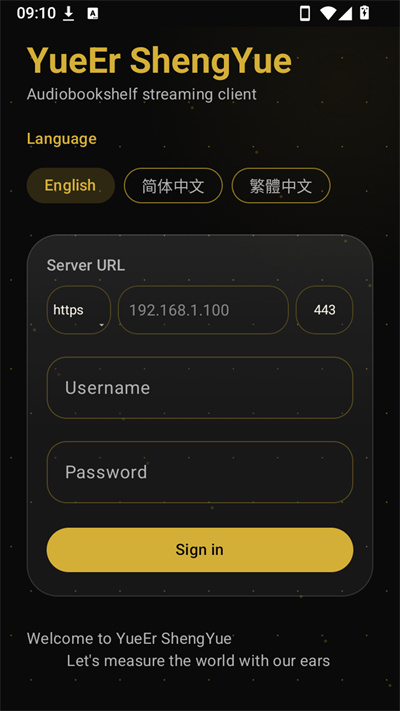Edit the port field showing 443
Viewport: 400px width, 711px height.
pos(324,310)
